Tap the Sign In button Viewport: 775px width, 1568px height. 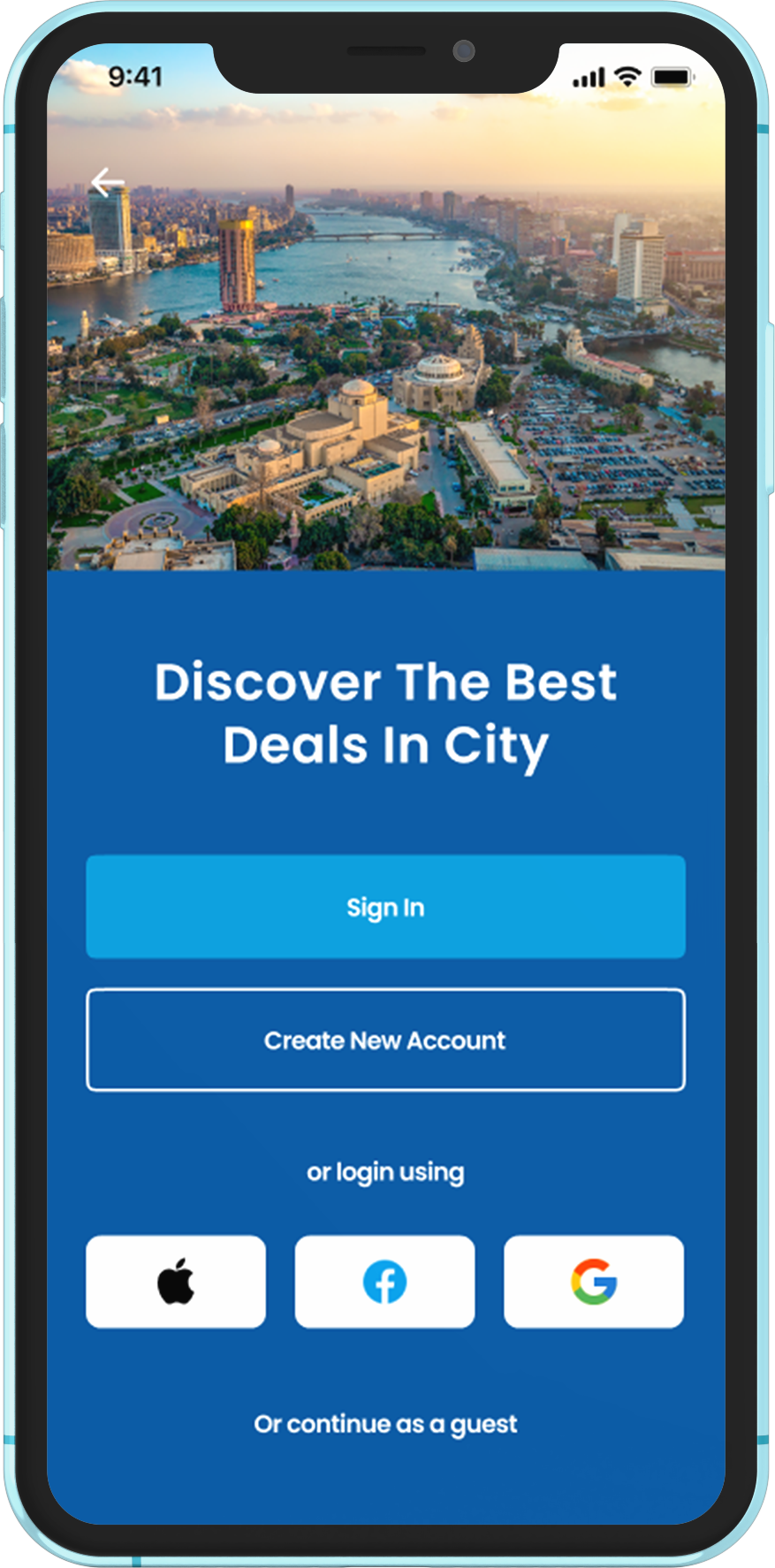click(385, 907)
